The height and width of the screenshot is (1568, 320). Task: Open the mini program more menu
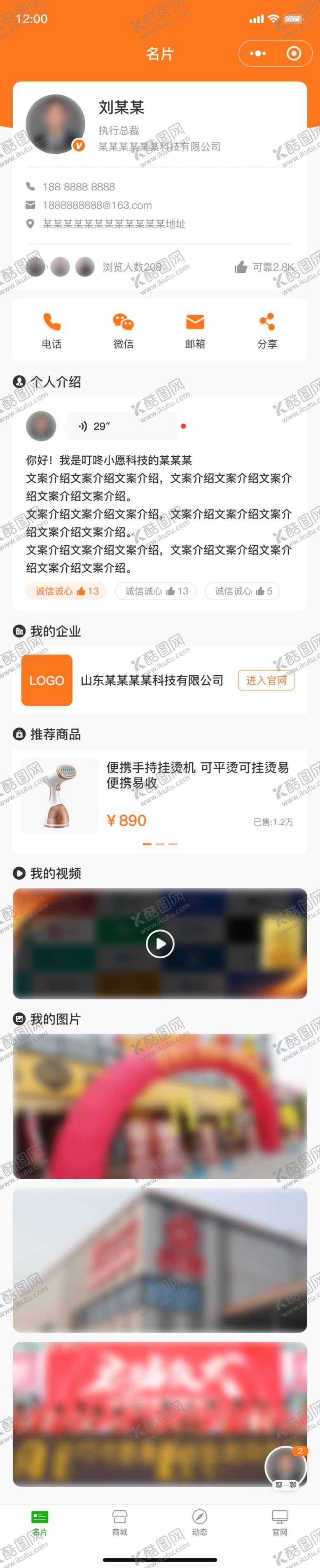pyautogui.click(x=258, y=54)
